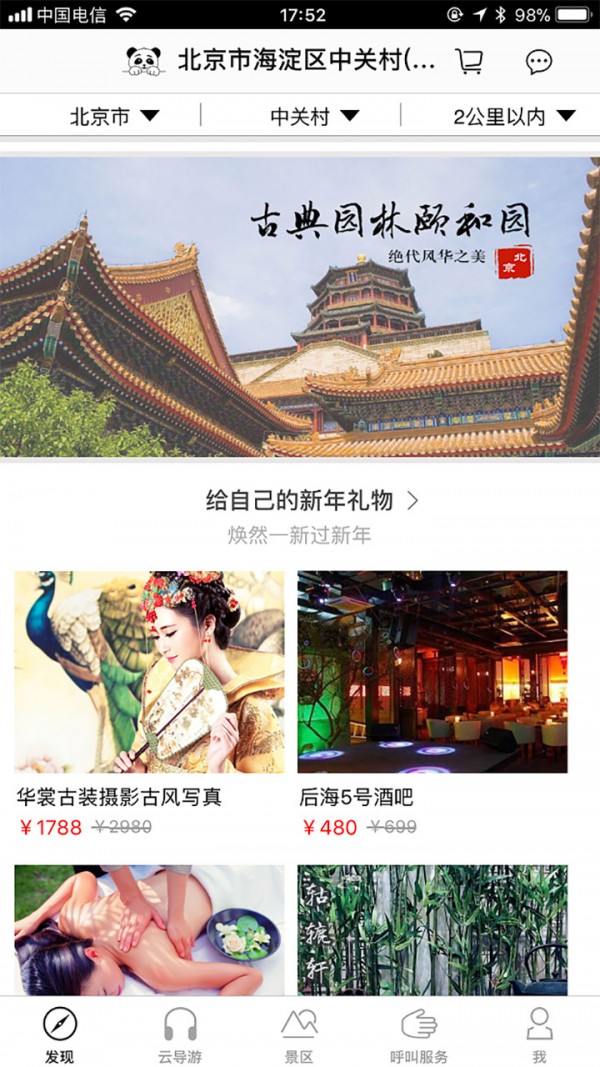Viewport: 600px width, 1067px height.
Task: Open 给自己的新年礼物 section
Action: pos(312,501)
